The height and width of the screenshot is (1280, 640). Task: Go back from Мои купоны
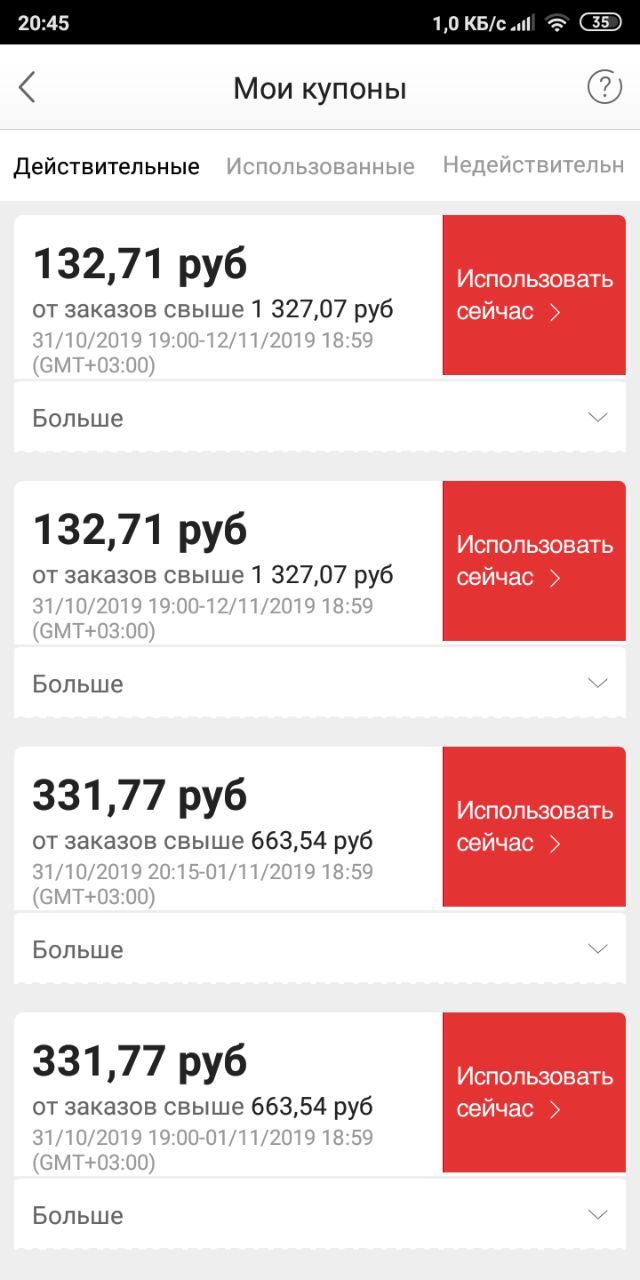[27, 88]
